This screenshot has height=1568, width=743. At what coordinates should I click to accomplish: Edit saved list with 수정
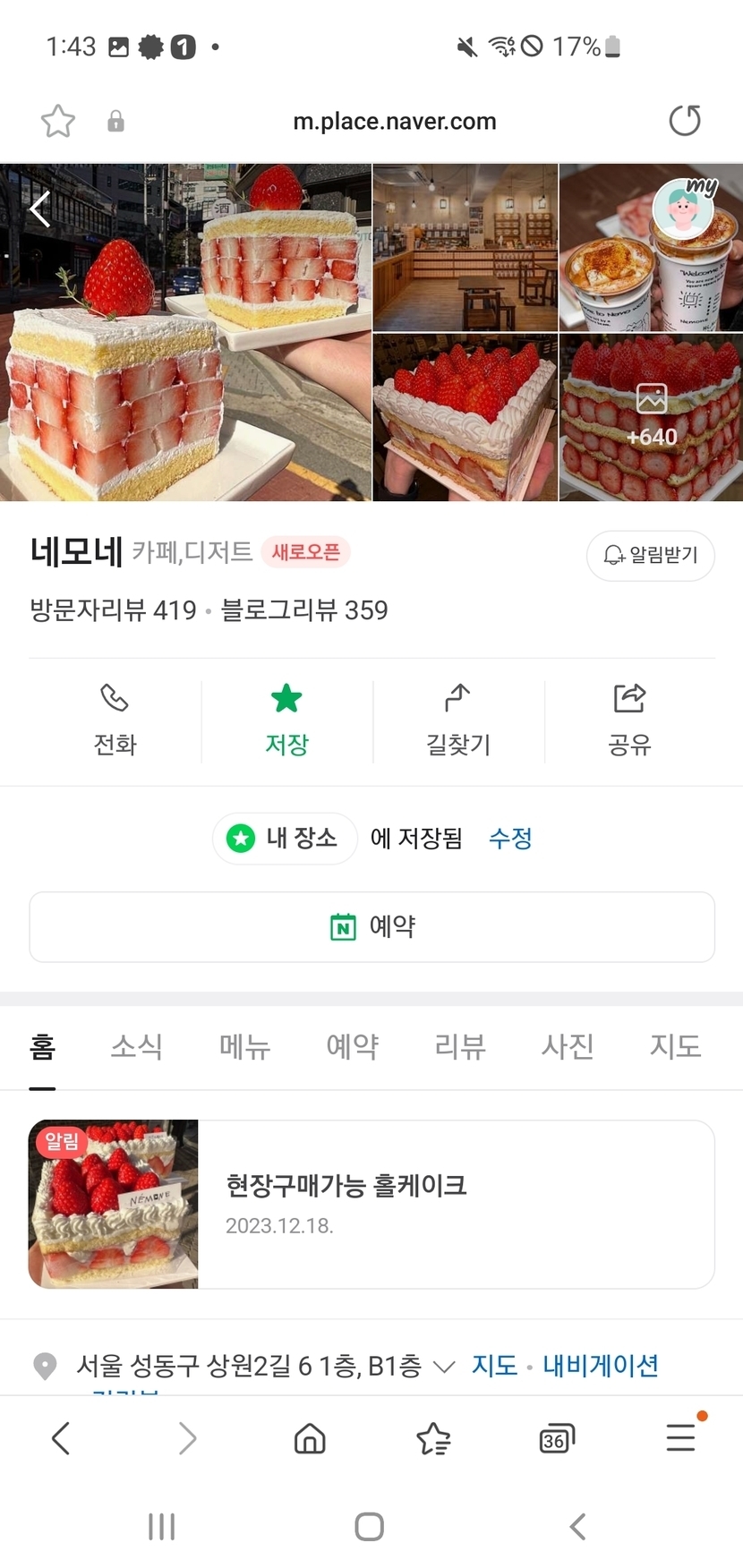coord(510,839)
